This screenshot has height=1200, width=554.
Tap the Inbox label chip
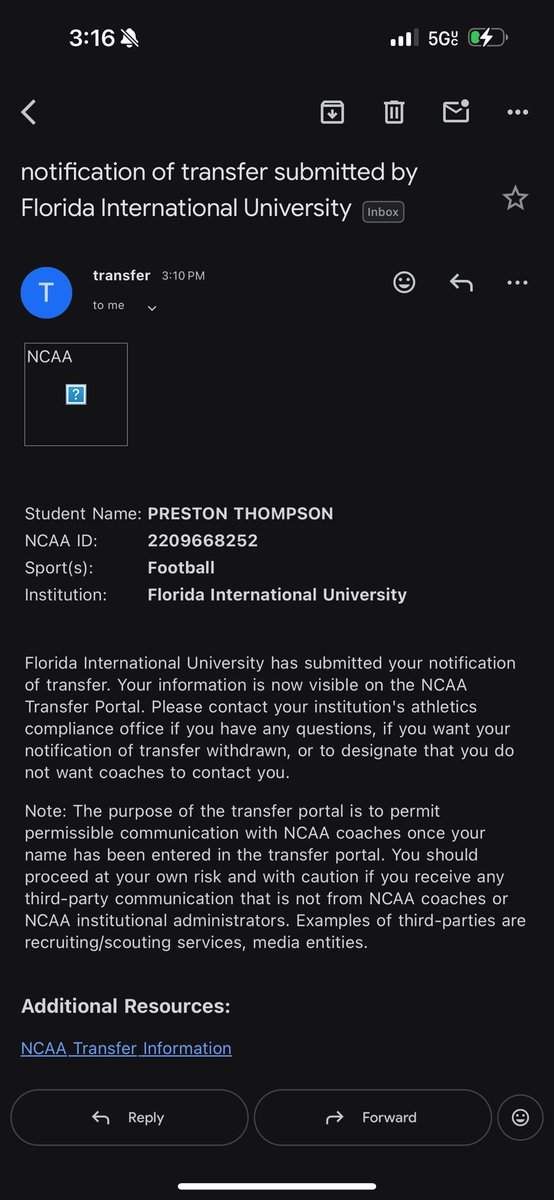click(383, 211)
